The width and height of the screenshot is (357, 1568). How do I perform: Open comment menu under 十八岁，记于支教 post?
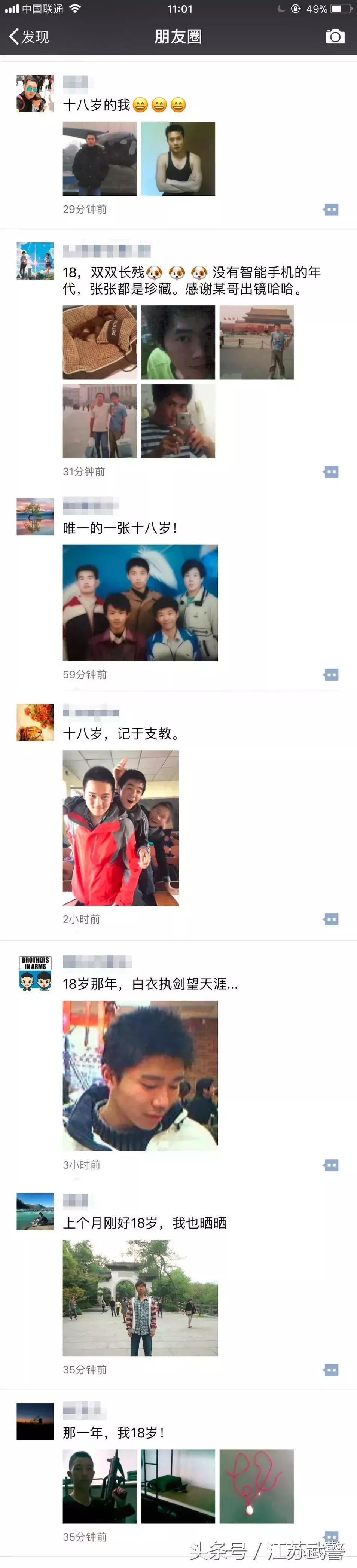point(331,919)
